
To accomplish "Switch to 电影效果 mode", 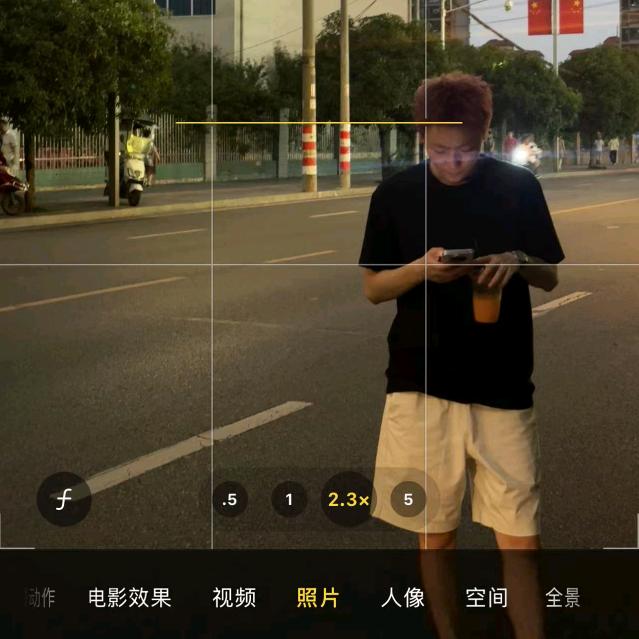I will 130,598.
